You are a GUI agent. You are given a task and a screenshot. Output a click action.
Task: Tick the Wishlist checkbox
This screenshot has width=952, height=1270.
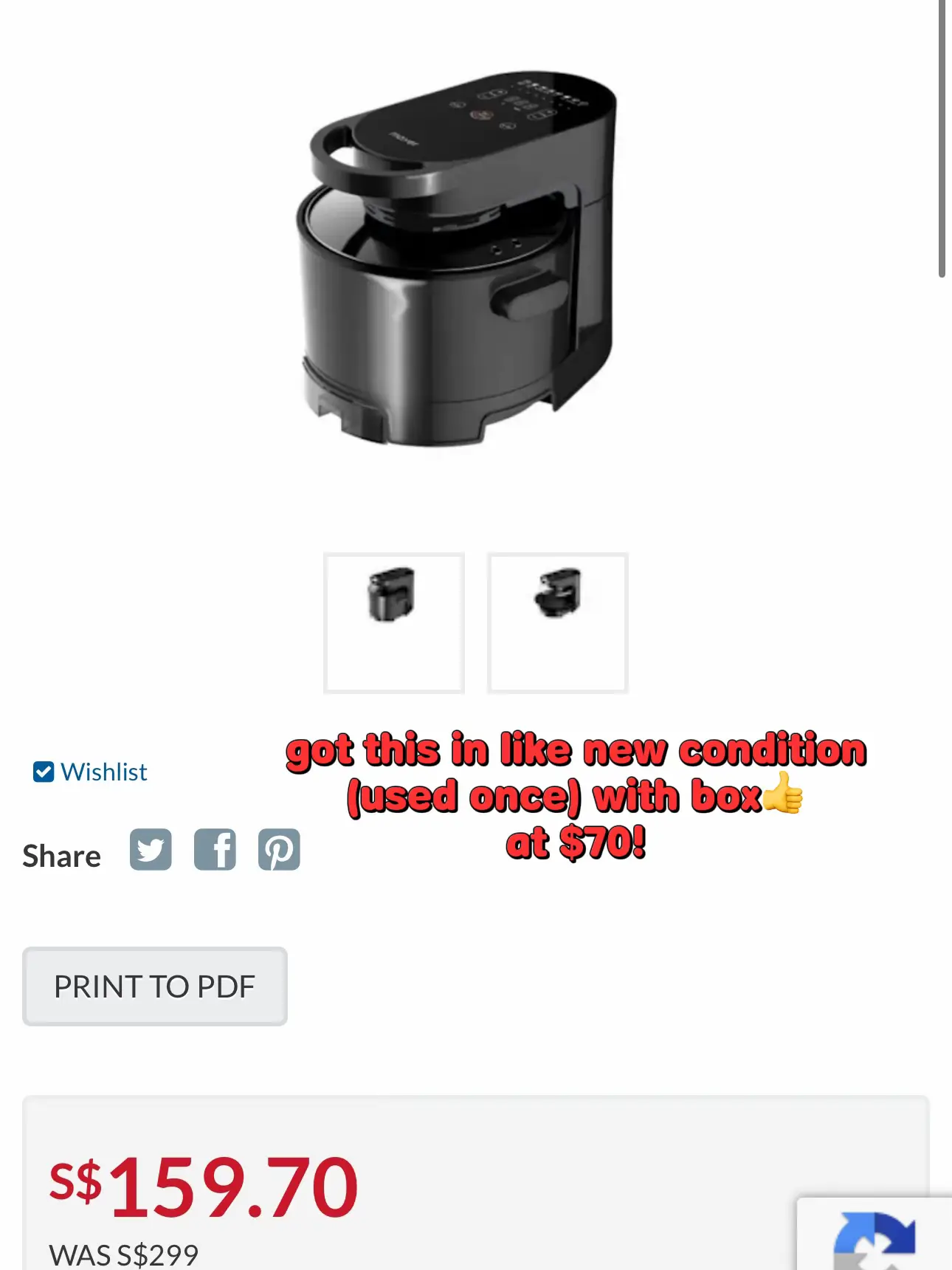tap(44, 772)
